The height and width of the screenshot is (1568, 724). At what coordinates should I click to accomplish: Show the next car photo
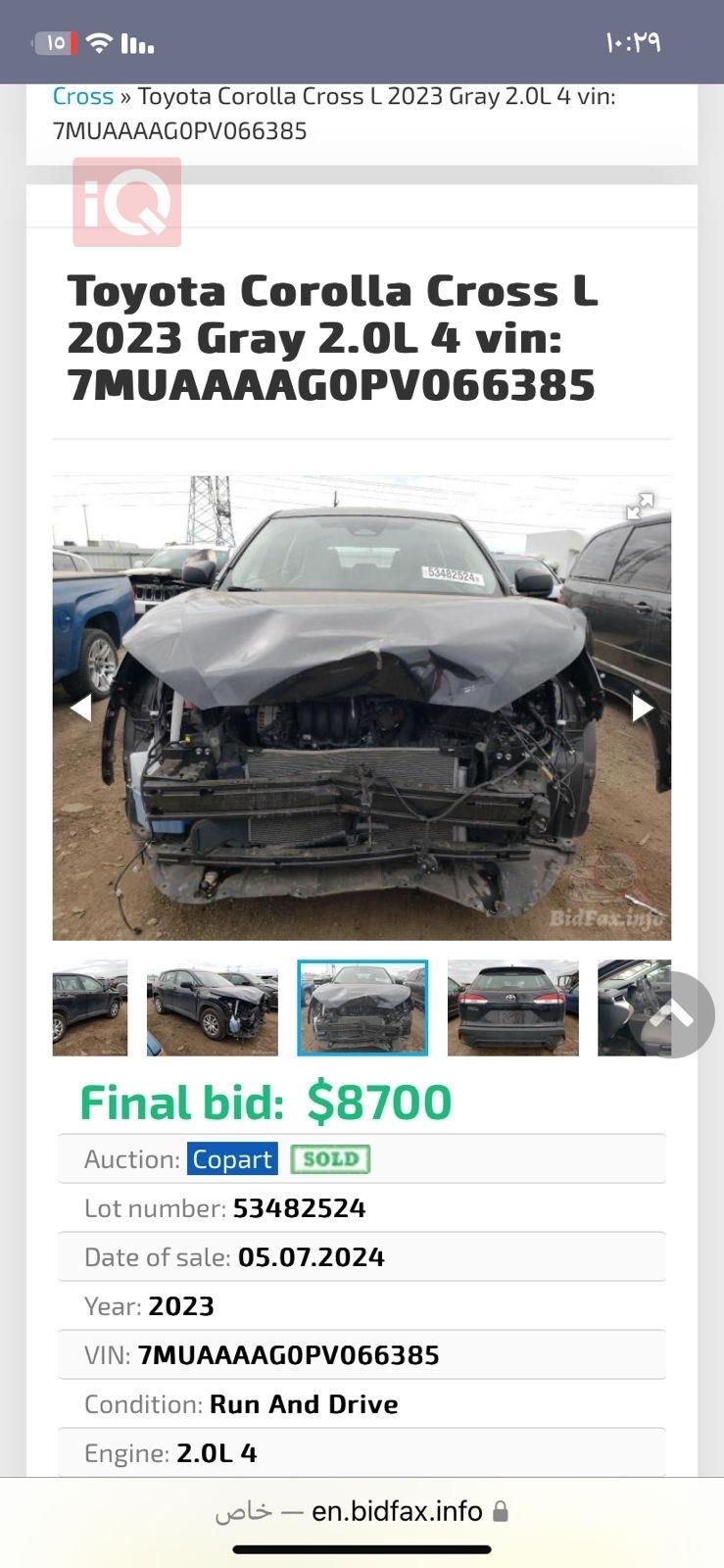pos(642,708)
